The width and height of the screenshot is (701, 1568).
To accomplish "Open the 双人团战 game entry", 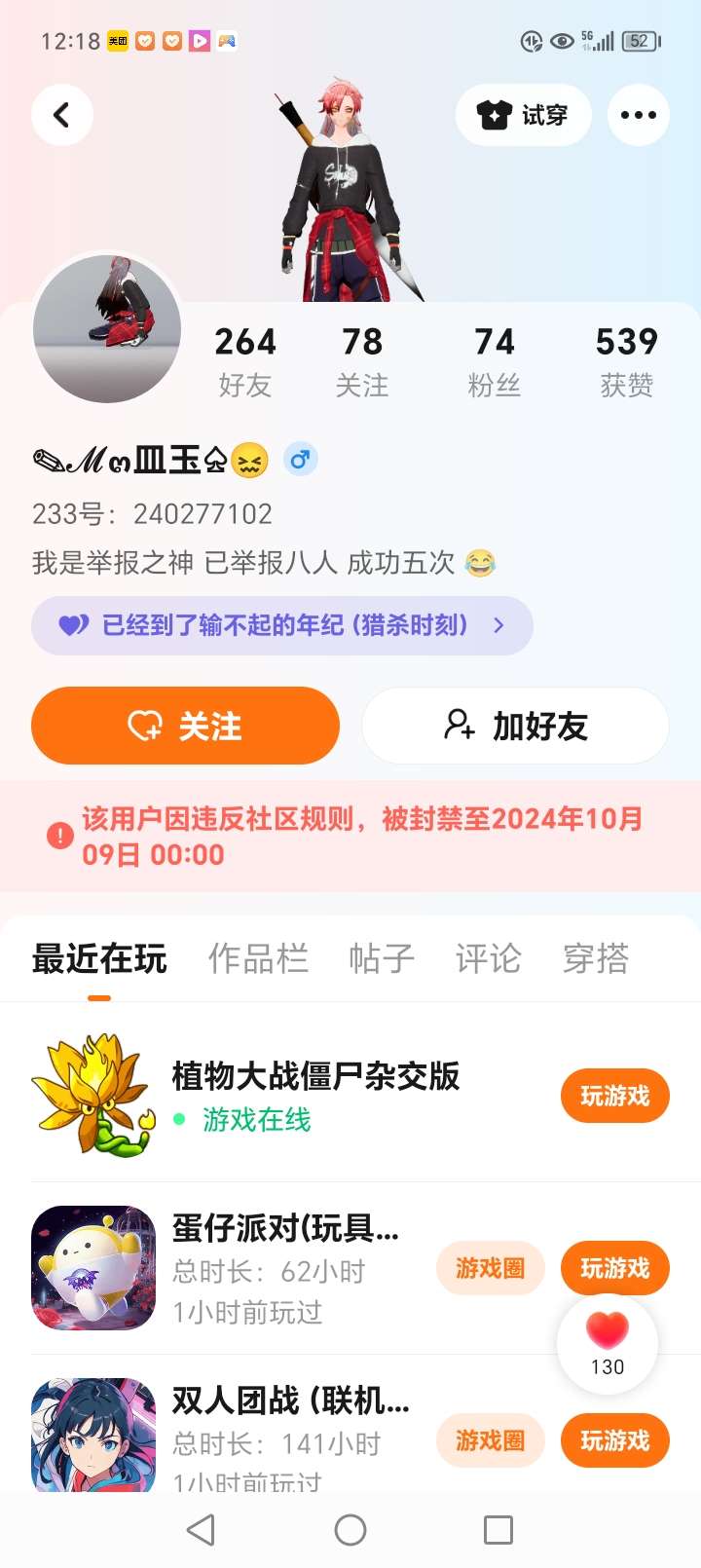I will (x=290, y=1400).
